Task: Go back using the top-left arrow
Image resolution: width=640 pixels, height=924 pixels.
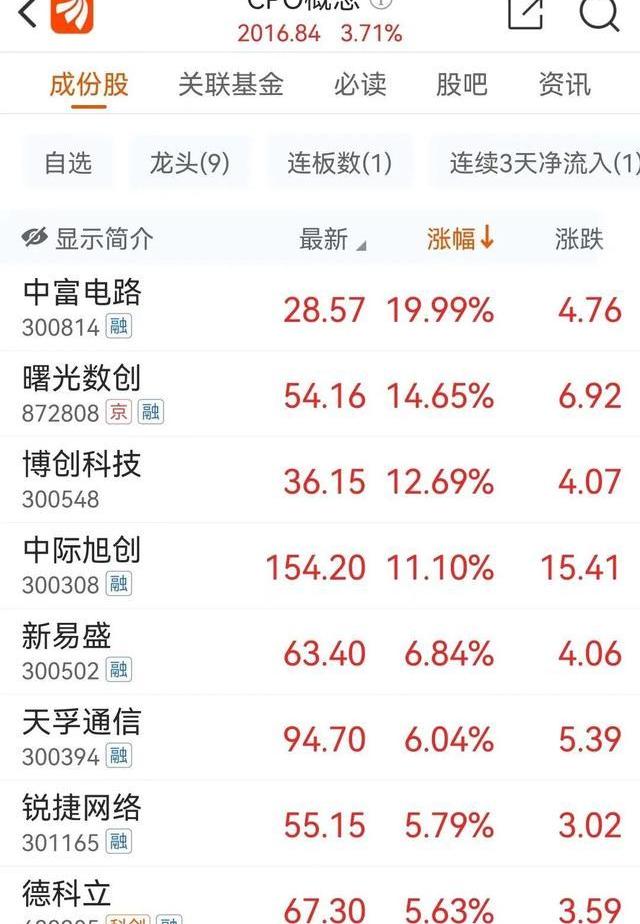Action: pyautogui.click(x=27, y=14)
